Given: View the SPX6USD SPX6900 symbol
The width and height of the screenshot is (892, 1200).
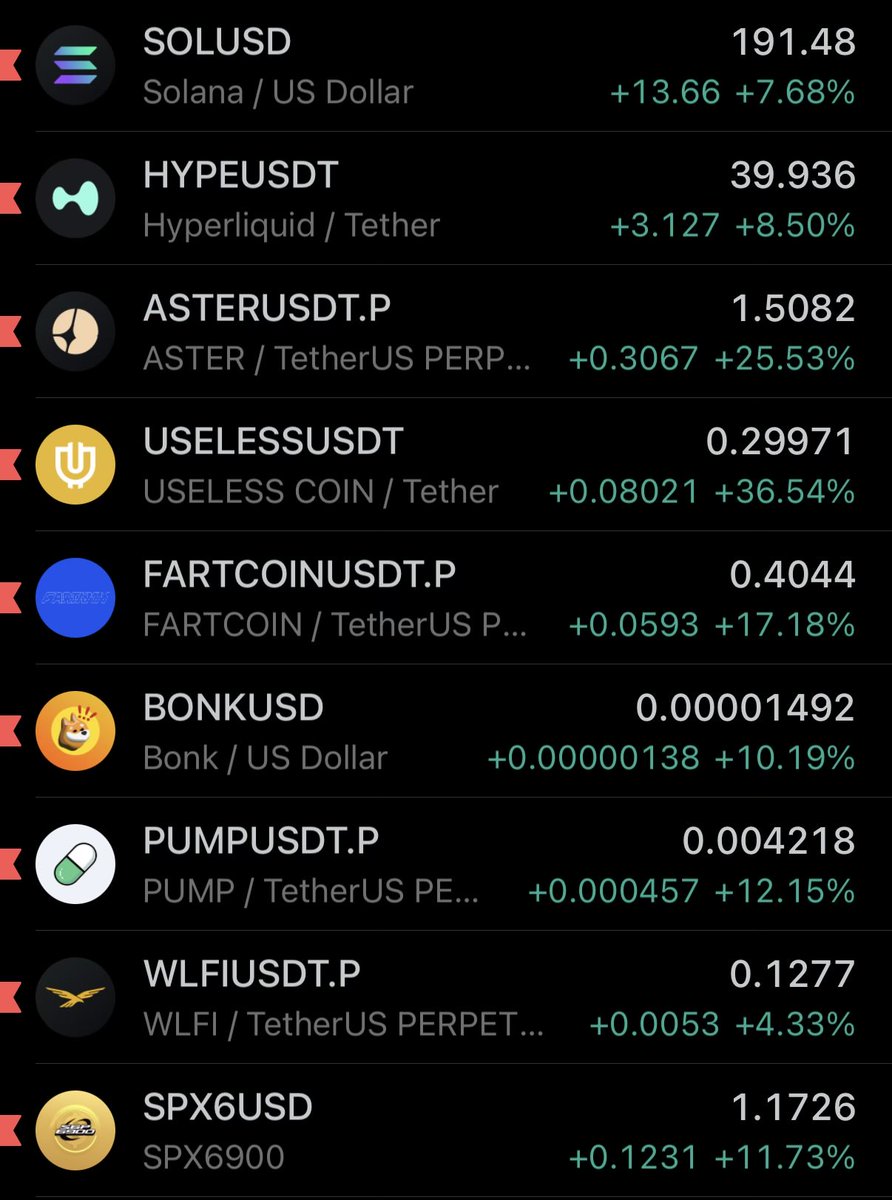Looking at the screenshot, I should tap(445, 1130).
